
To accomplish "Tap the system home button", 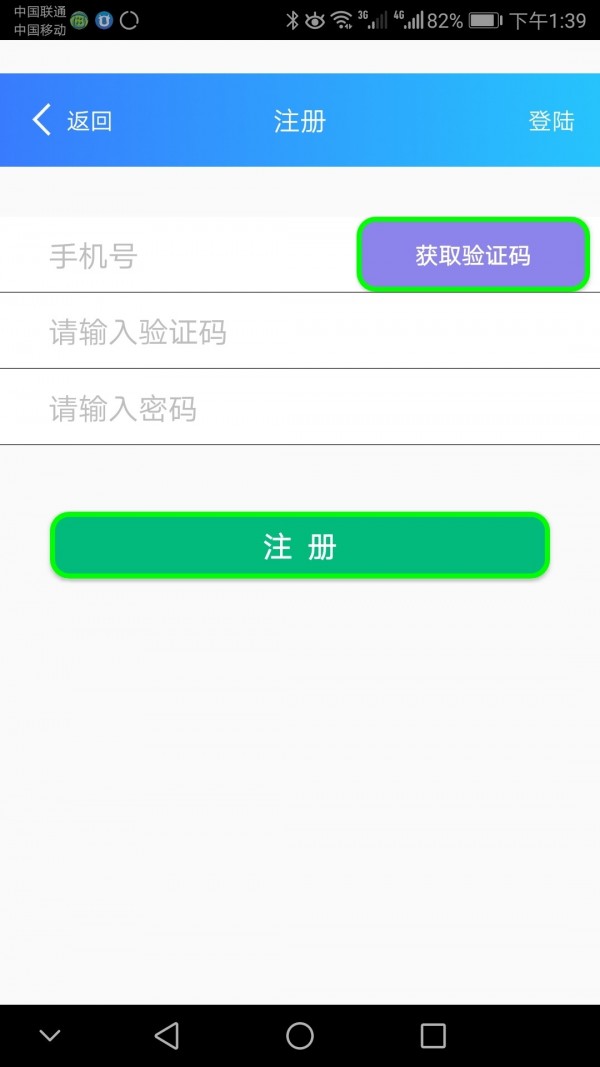I will (x=300, y=1036).
